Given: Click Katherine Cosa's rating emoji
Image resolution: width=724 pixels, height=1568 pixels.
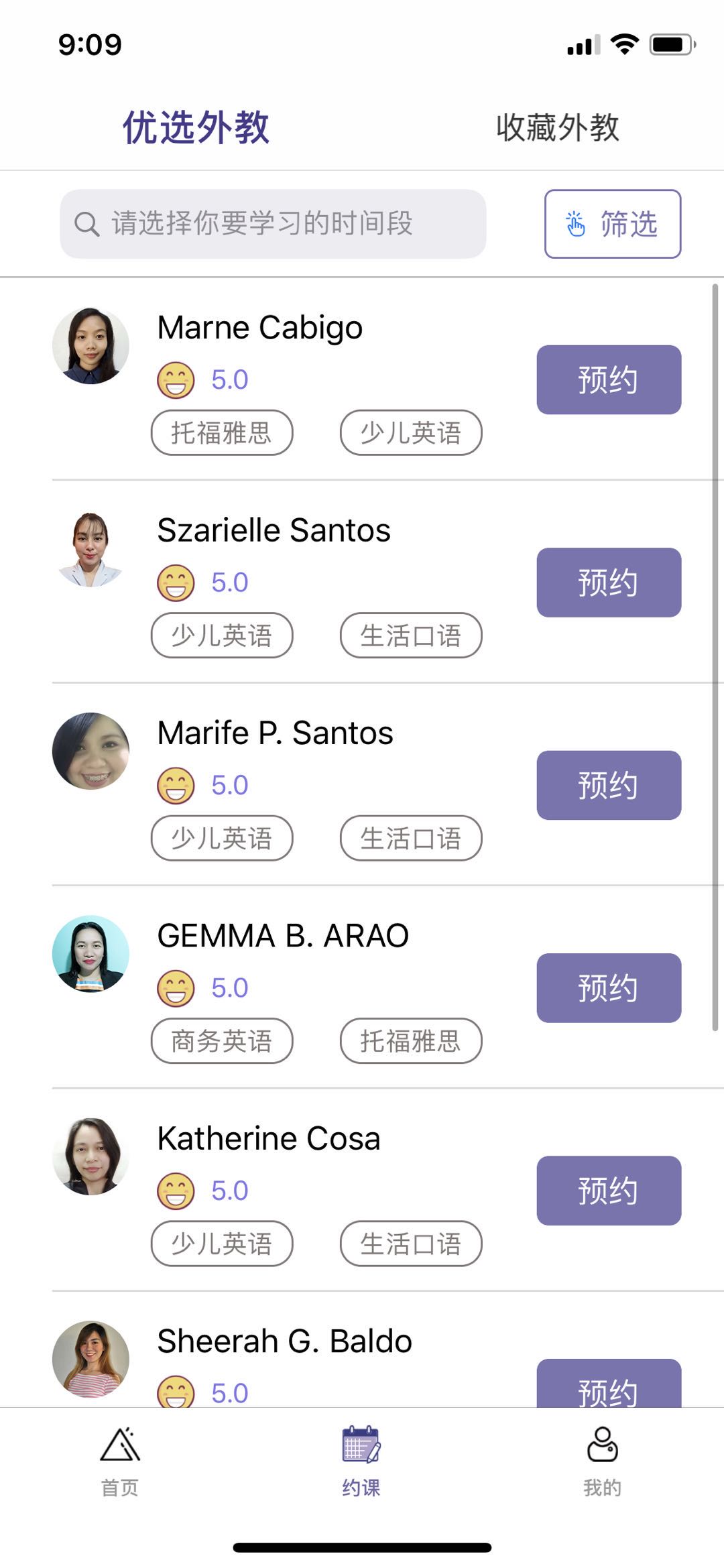Looking at the screenshot, I should point(176,1190).
